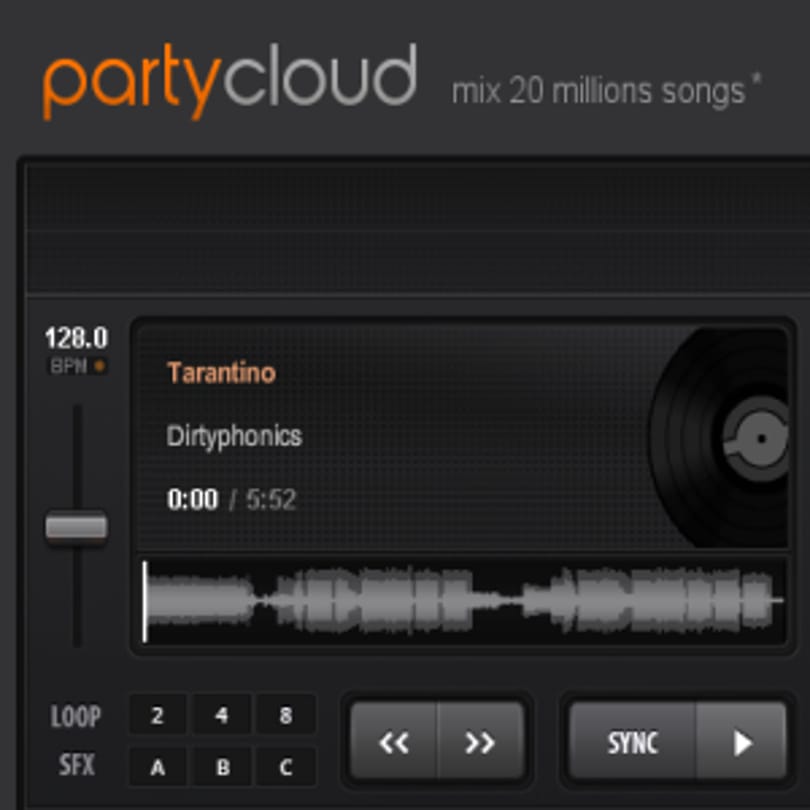Screen dimensions: 810x810
Task: Play the Tarantino track
Action: point(742,742)
